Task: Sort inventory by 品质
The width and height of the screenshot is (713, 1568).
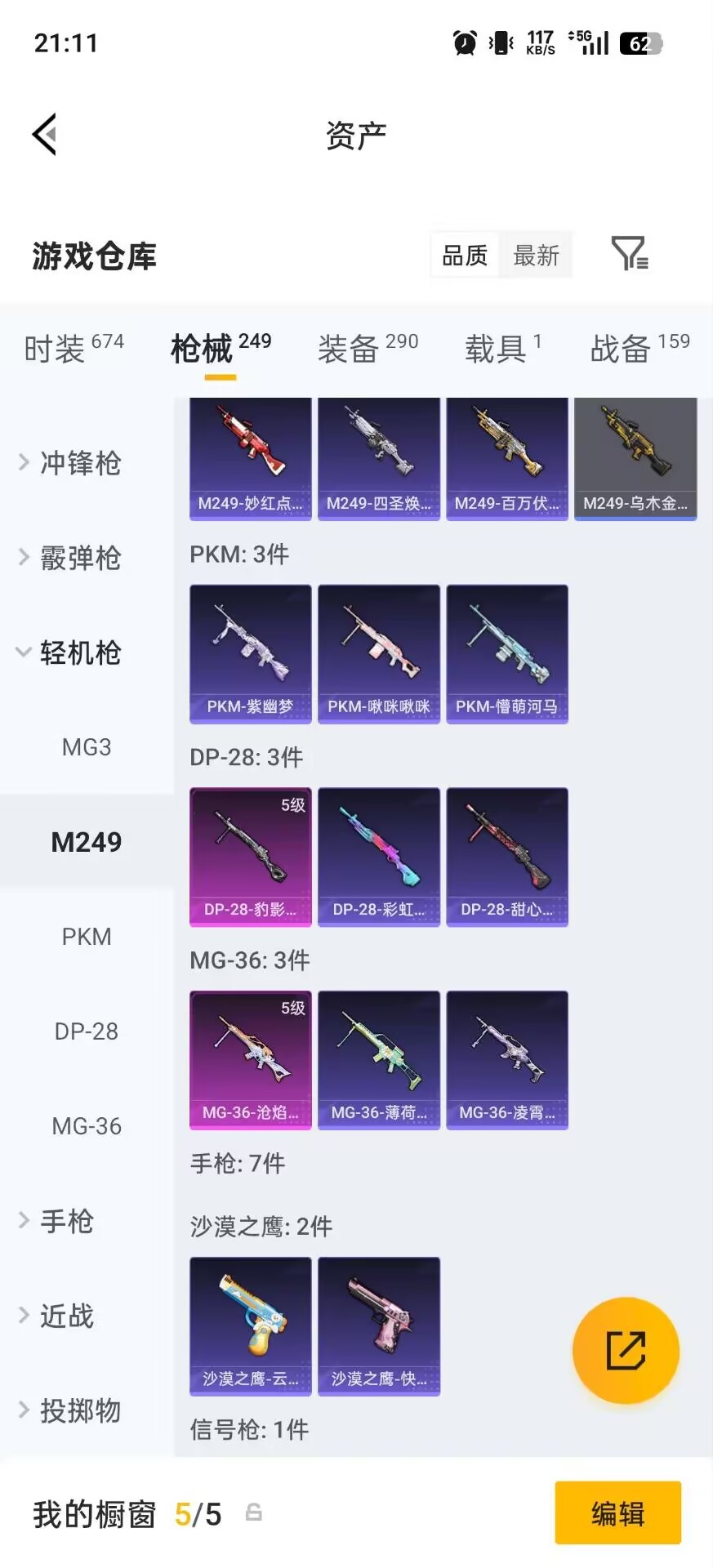Action: [462, 255]
